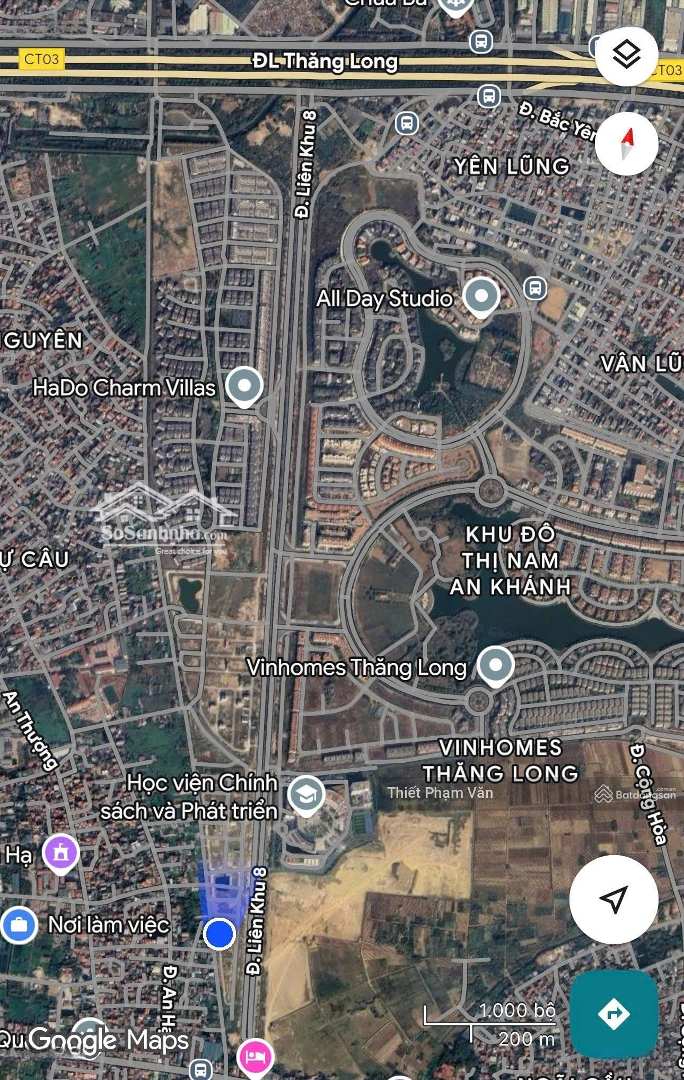Open the map layers selector
684x1080 pixels.
click(x=626, y=54)
